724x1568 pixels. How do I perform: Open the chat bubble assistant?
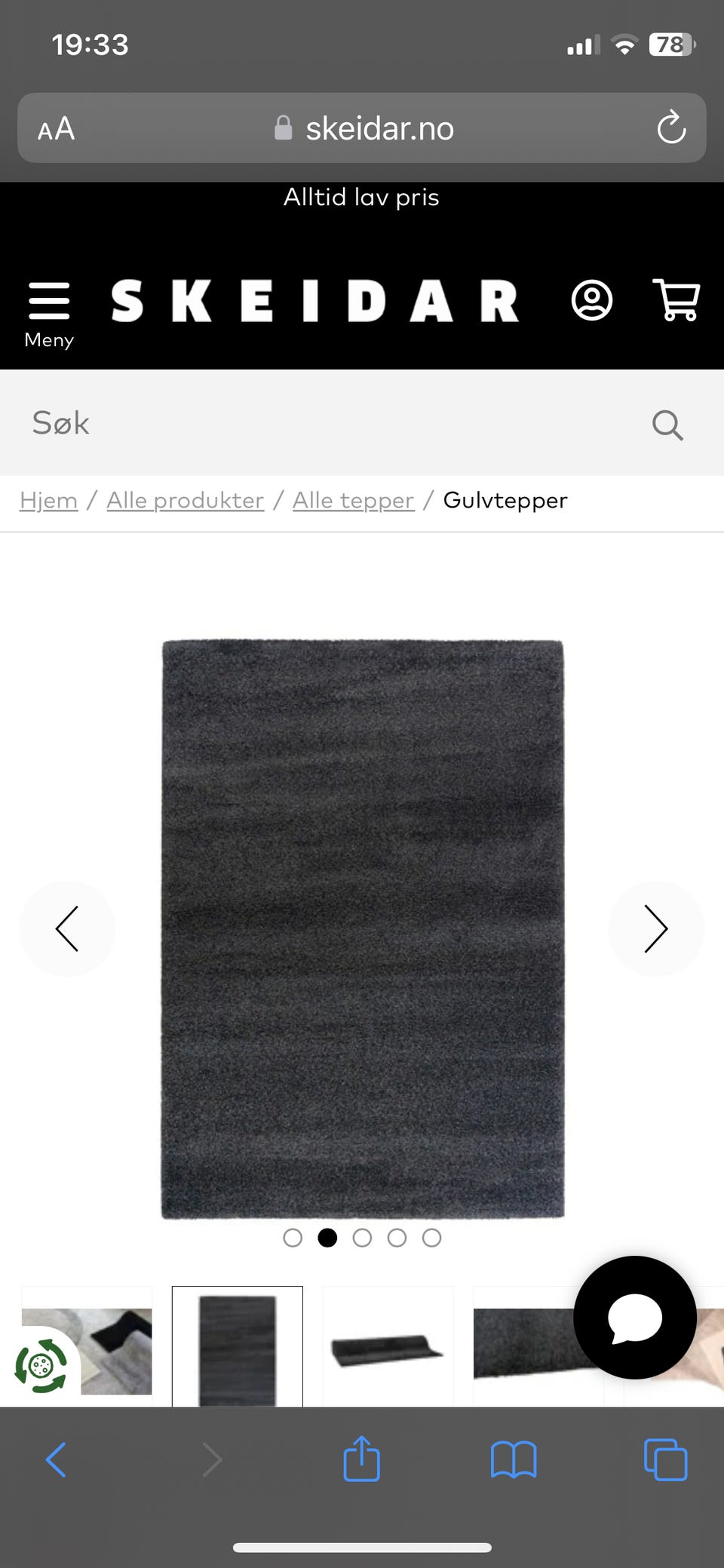click(x=634, y=1318)
